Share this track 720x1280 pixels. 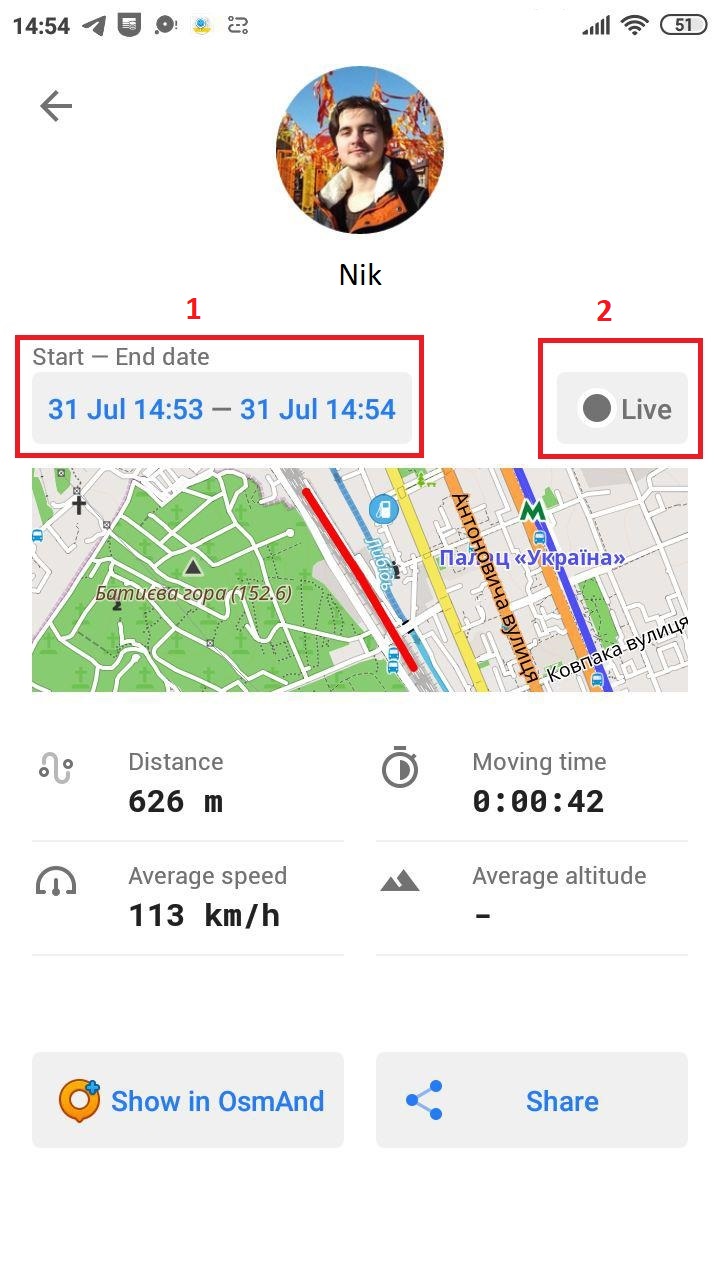[532, 1100]
